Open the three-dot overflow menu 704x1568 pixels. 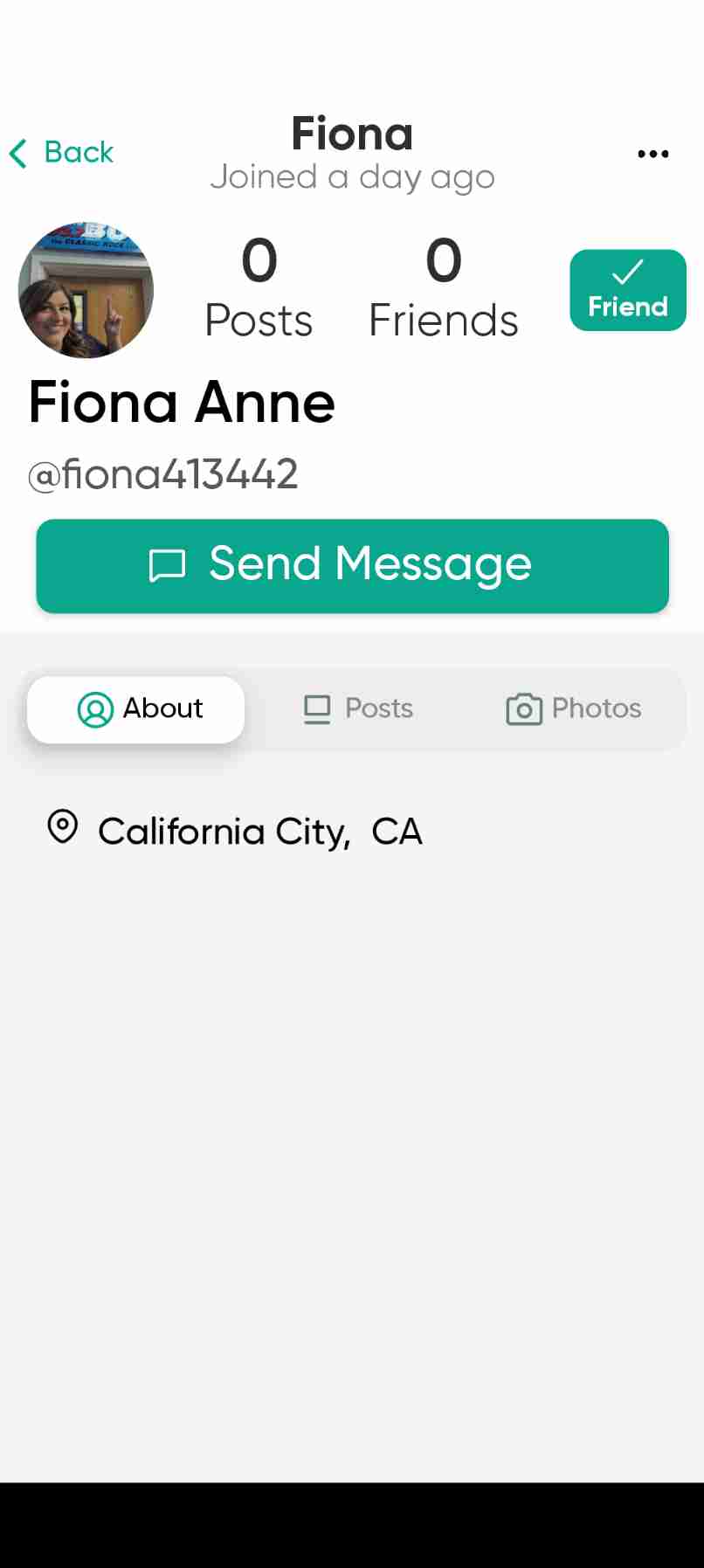click(652, 155)
